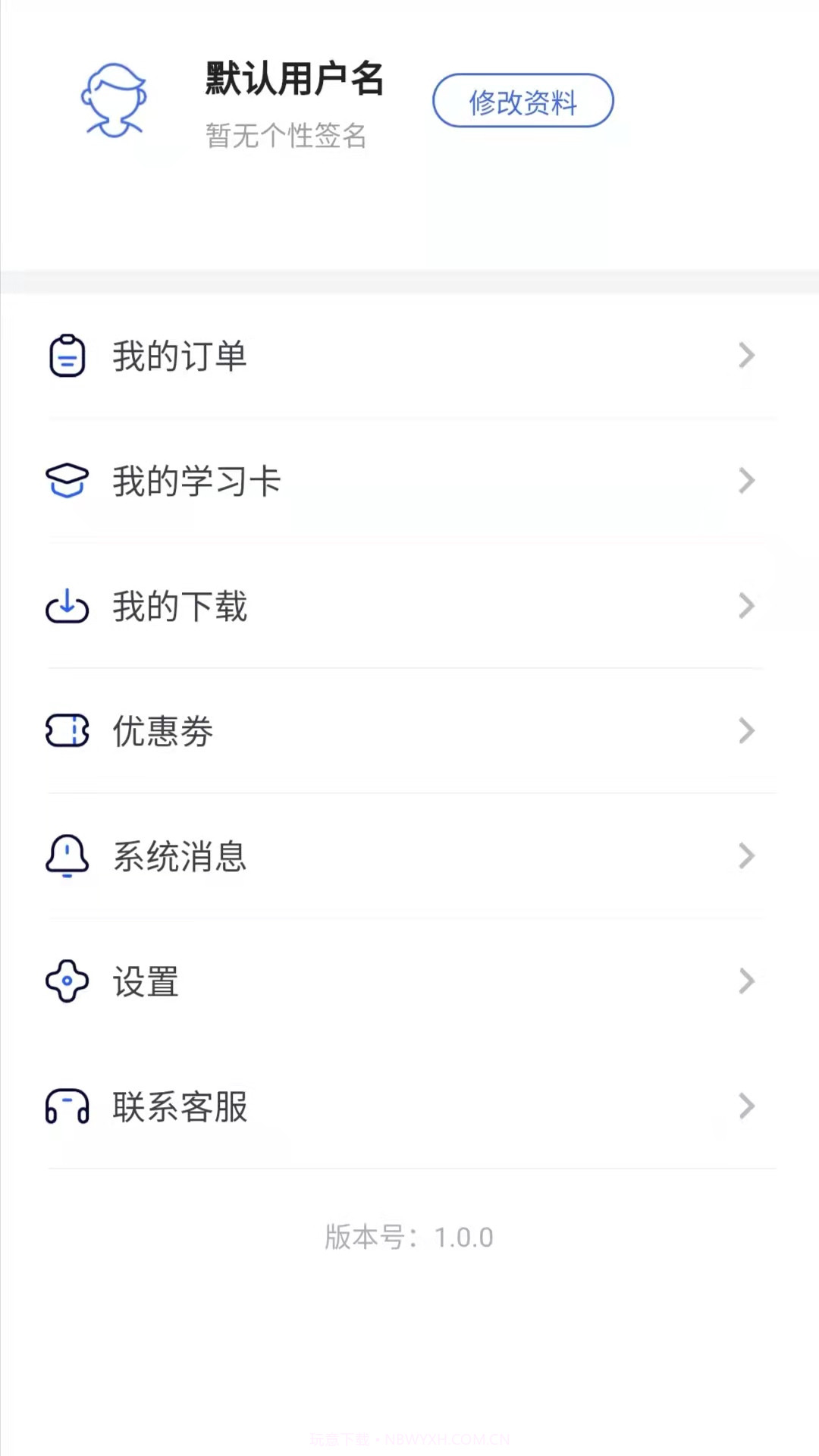Click the bell icon next to 系统消息
Screen dimensions: 819x1456
click(67, 856)
